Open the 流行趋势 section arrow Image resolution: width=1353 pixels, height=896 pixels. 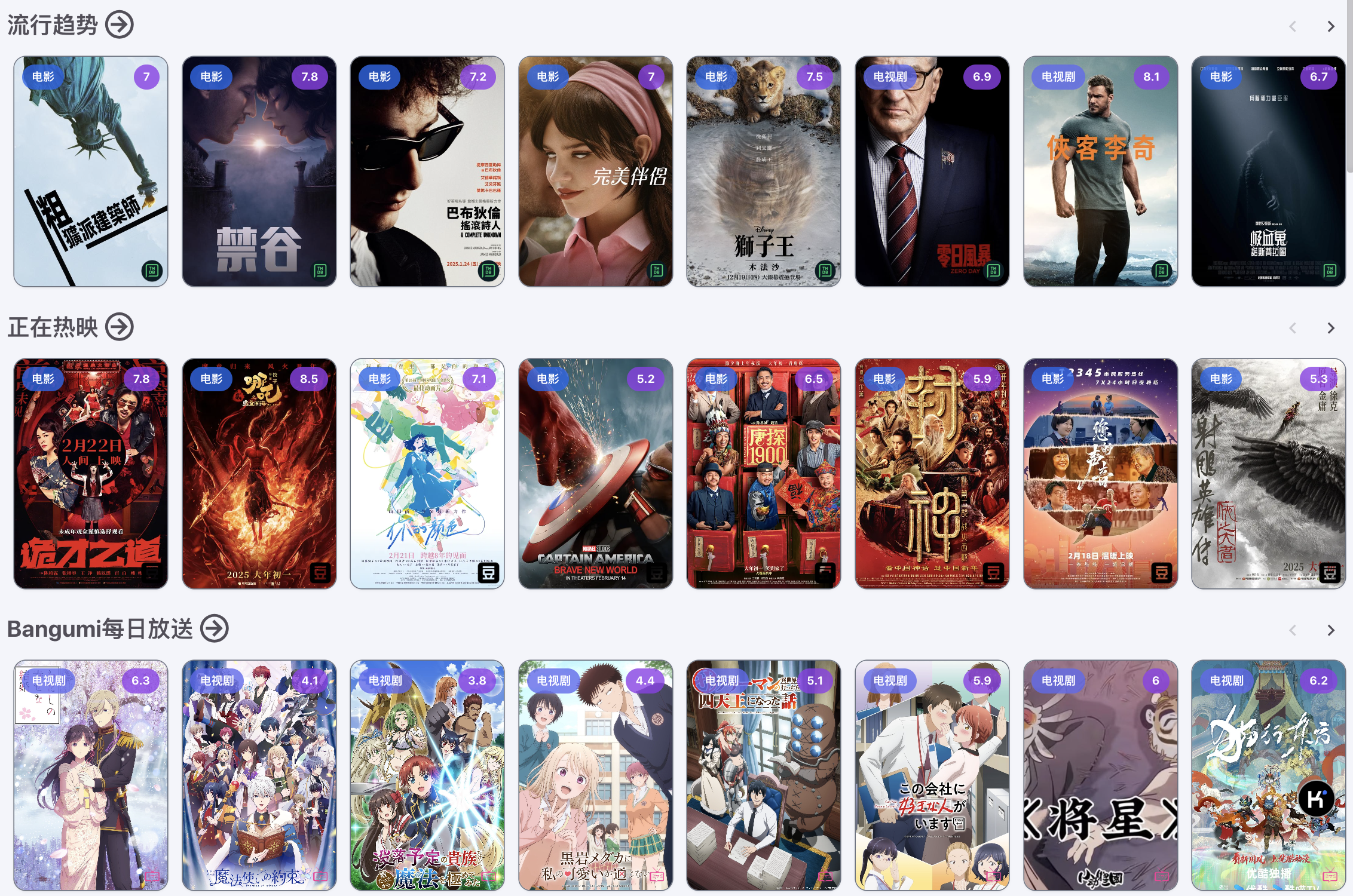pos(120,25)
